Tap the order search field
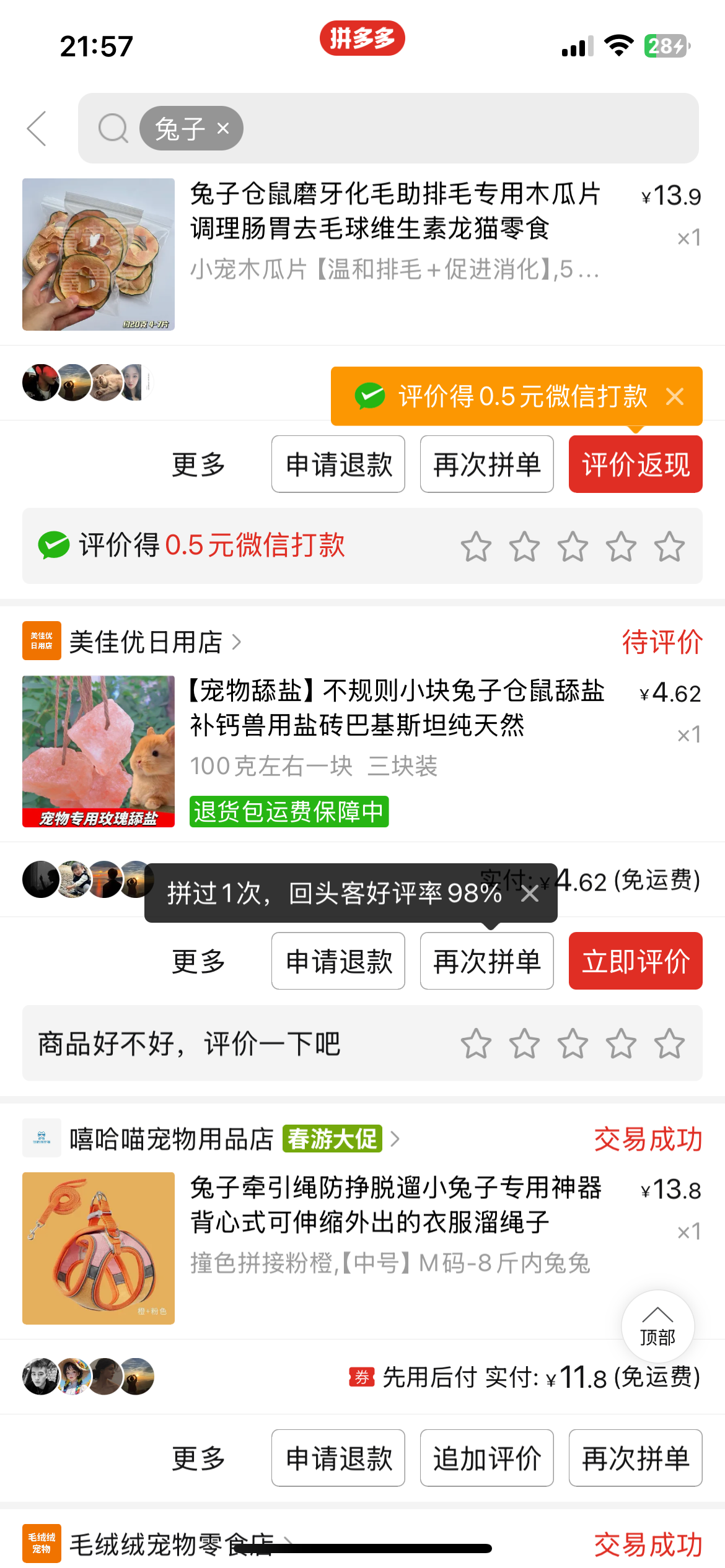The width and height of the screenshot is (725, 1568). pos(465,128)
